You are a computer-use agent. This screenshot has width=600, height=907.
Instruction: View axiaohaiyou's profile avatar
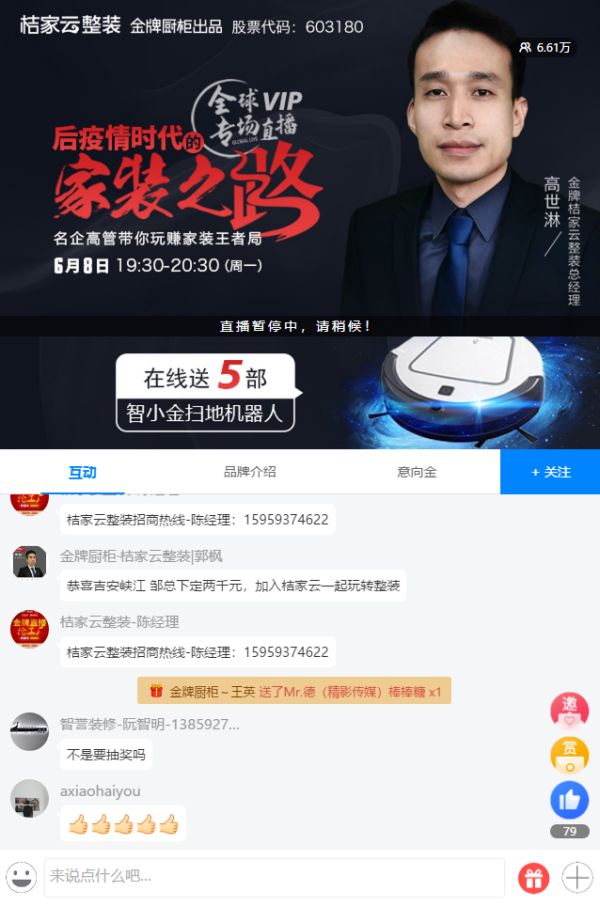29,799
